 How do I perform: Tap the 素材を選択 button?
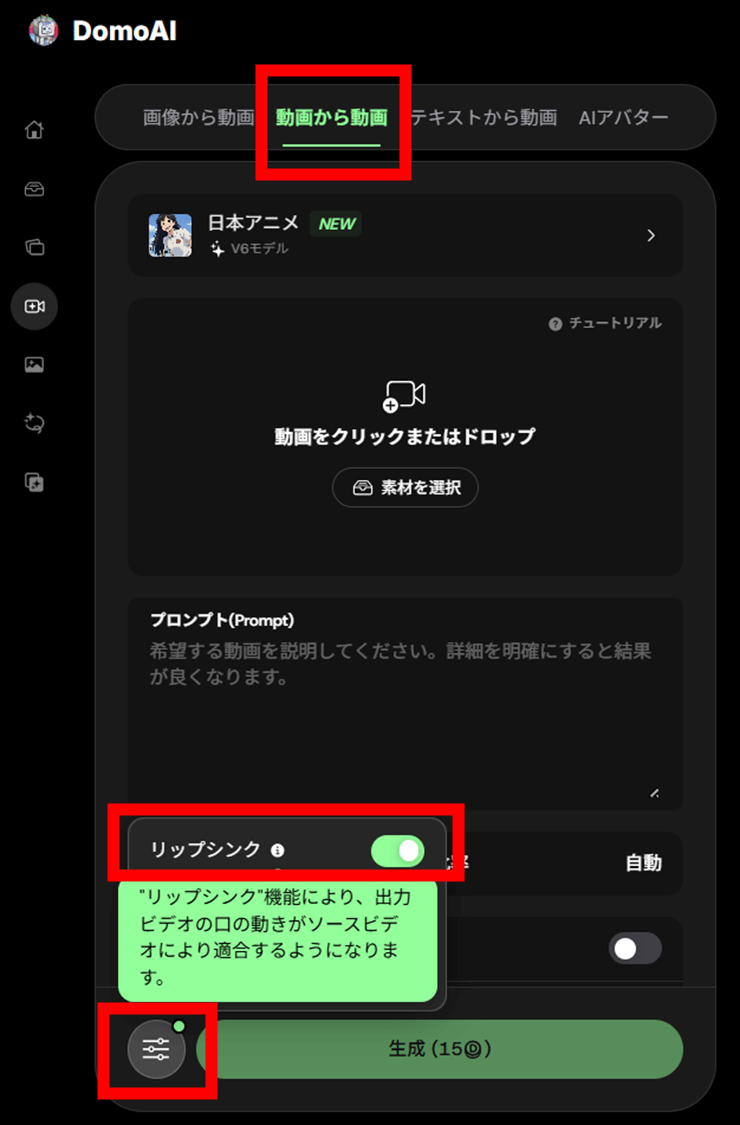(405, 488)
